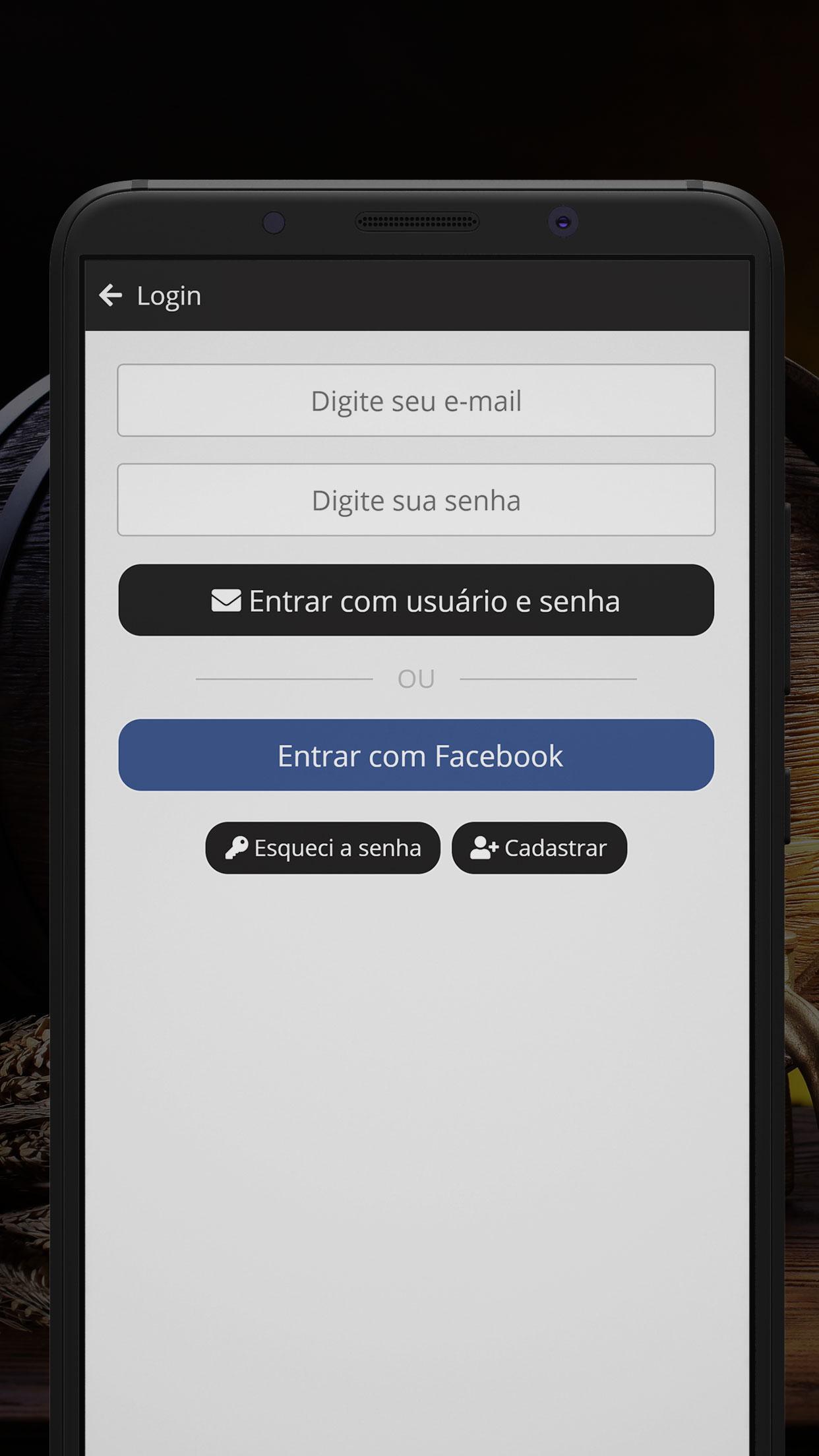This screenshot has width=819, height=1456.
Task: Tap the arrow icon in the header bar
Action: point(112,295)
